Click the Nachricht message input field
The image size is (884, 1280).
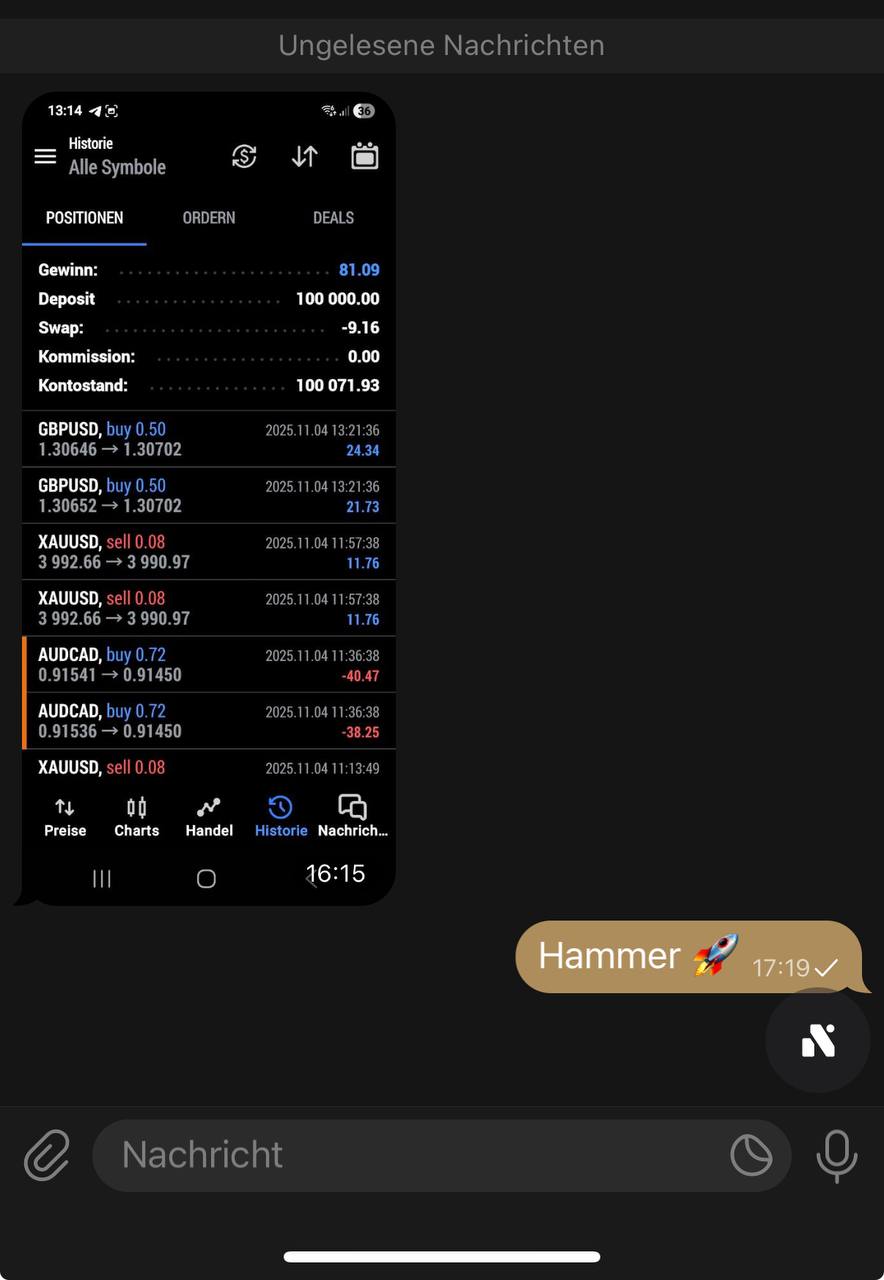400,1155
